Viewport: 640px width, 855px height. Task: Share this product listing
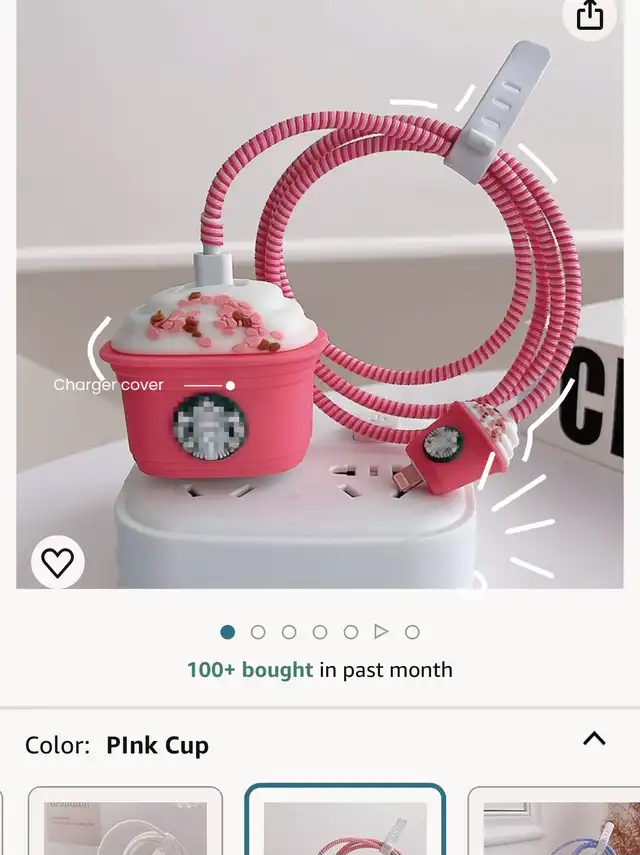pyautogui.click(x=590, y=15)
